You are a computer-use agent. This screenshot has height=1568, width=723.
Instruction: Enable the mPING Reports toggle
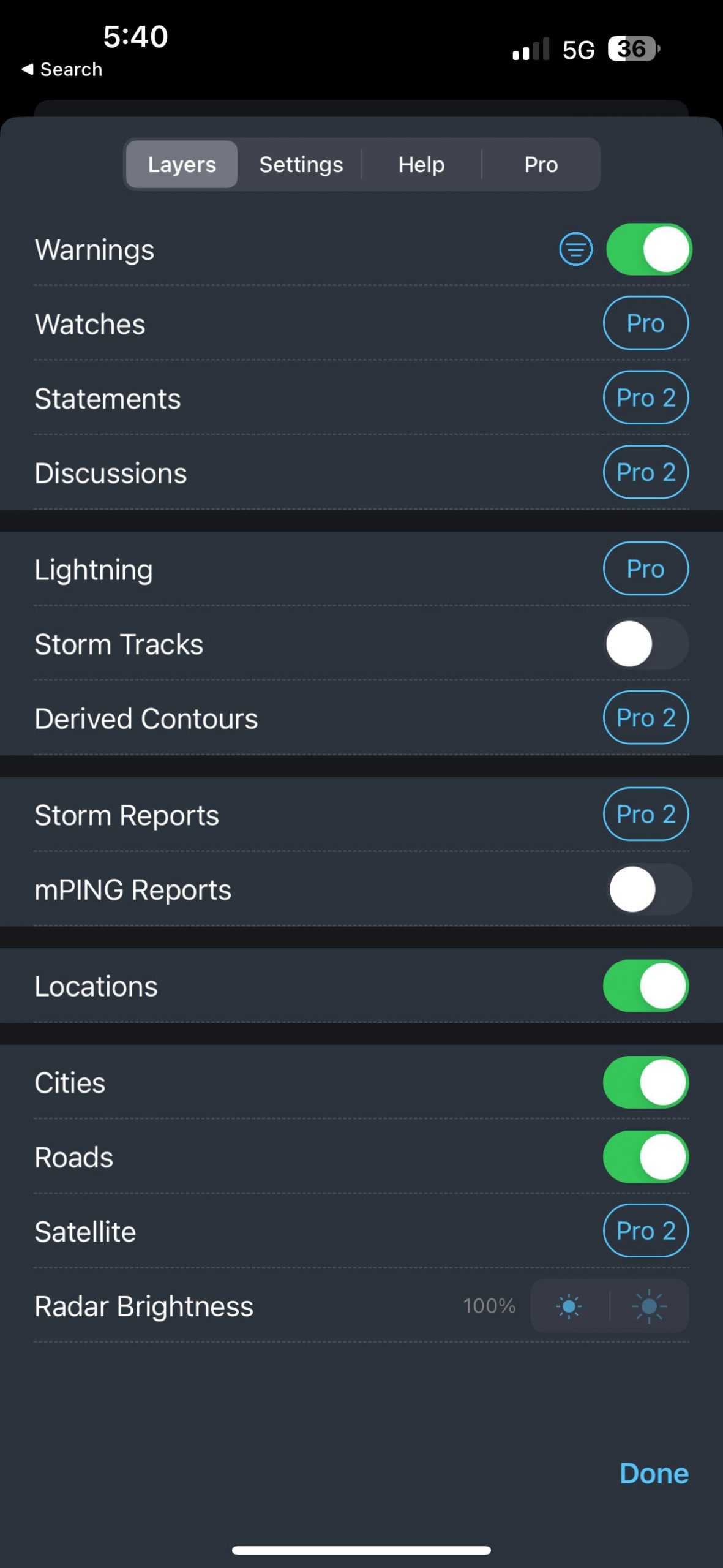(x=648, y=889)
